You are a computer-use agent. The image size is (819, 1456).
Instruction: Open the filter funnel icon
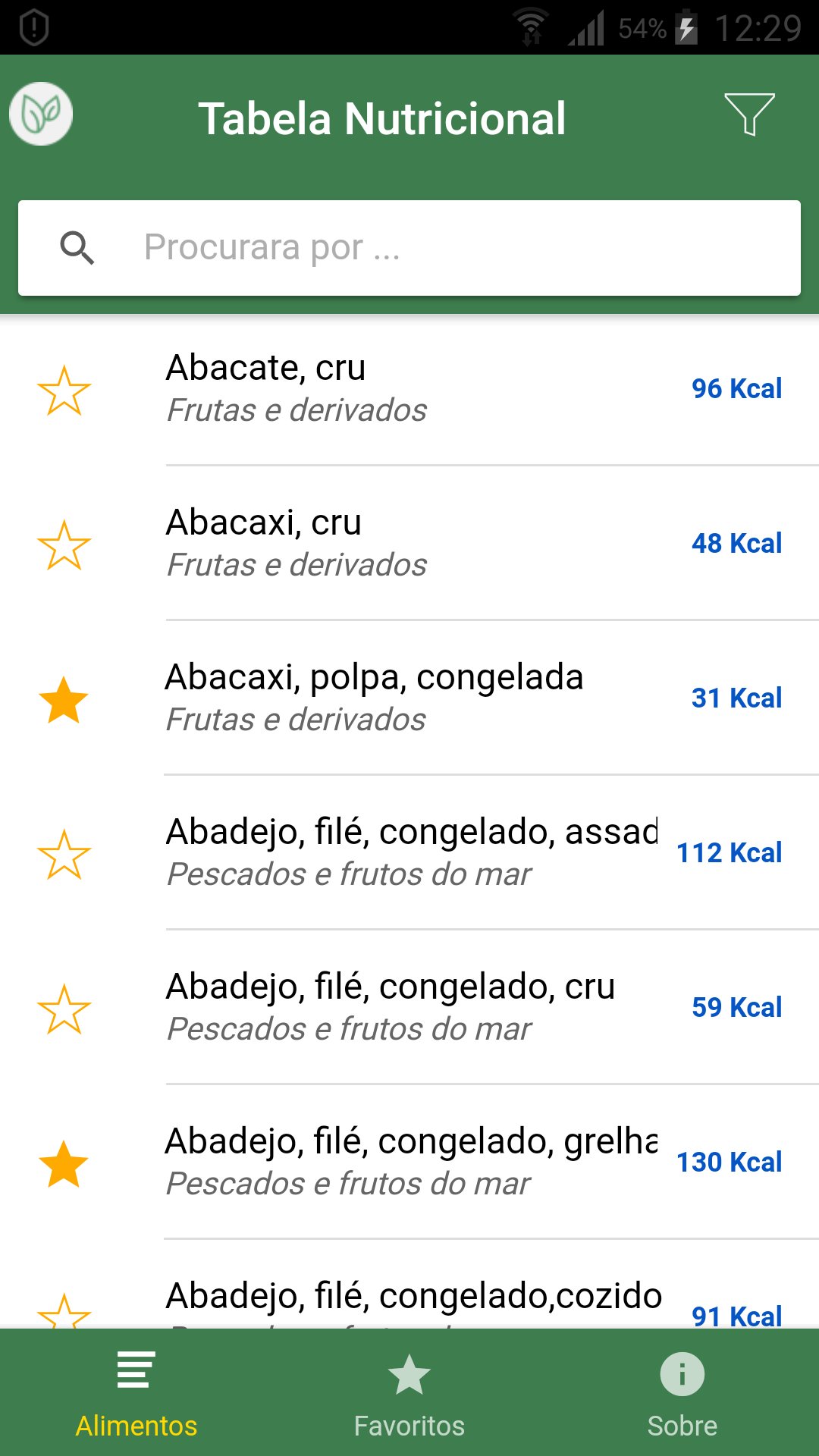[x=749, y=115]
